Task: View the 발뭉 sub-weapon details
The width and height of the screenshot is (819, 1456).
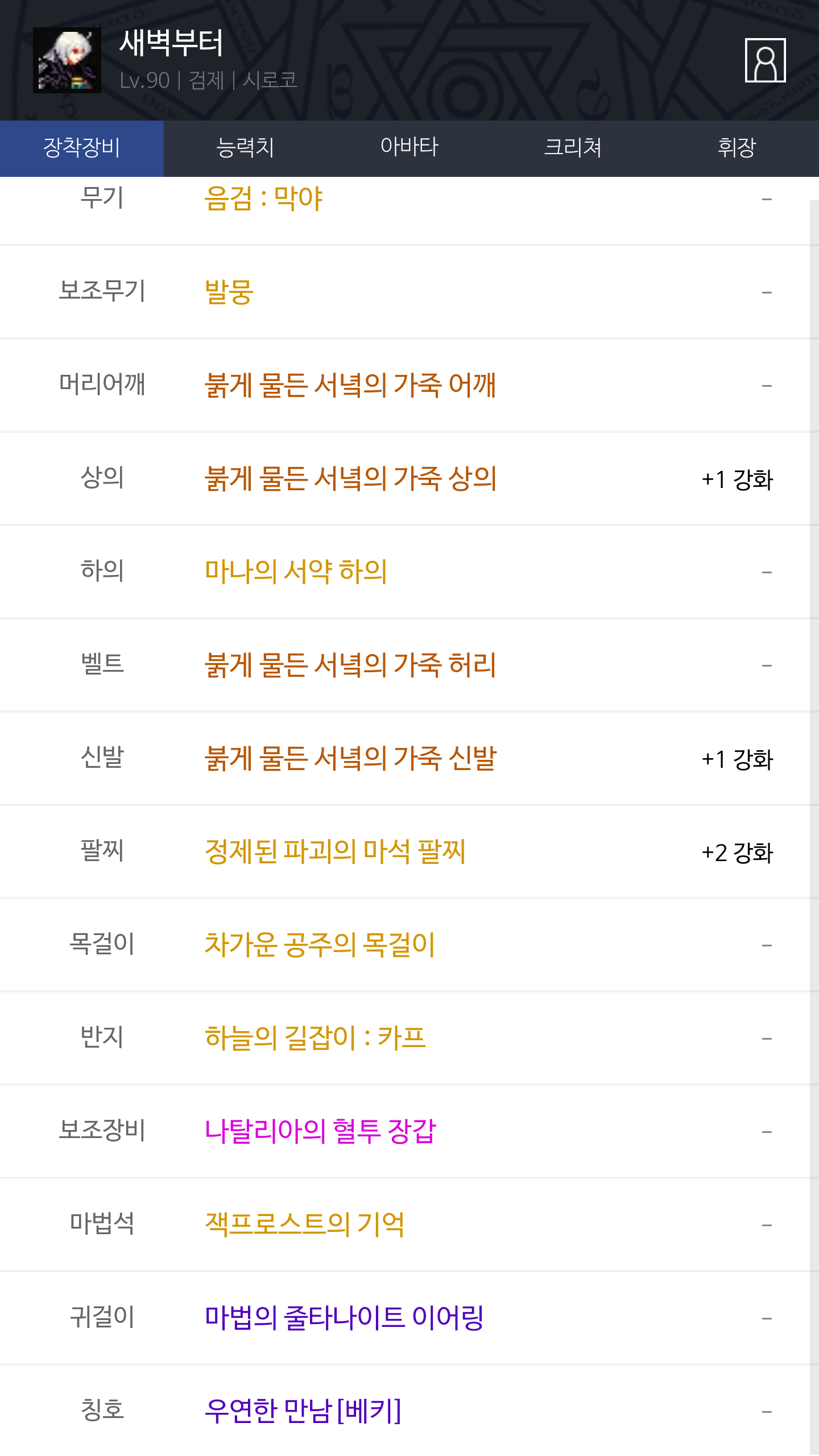Action: (x=229, y=292)
